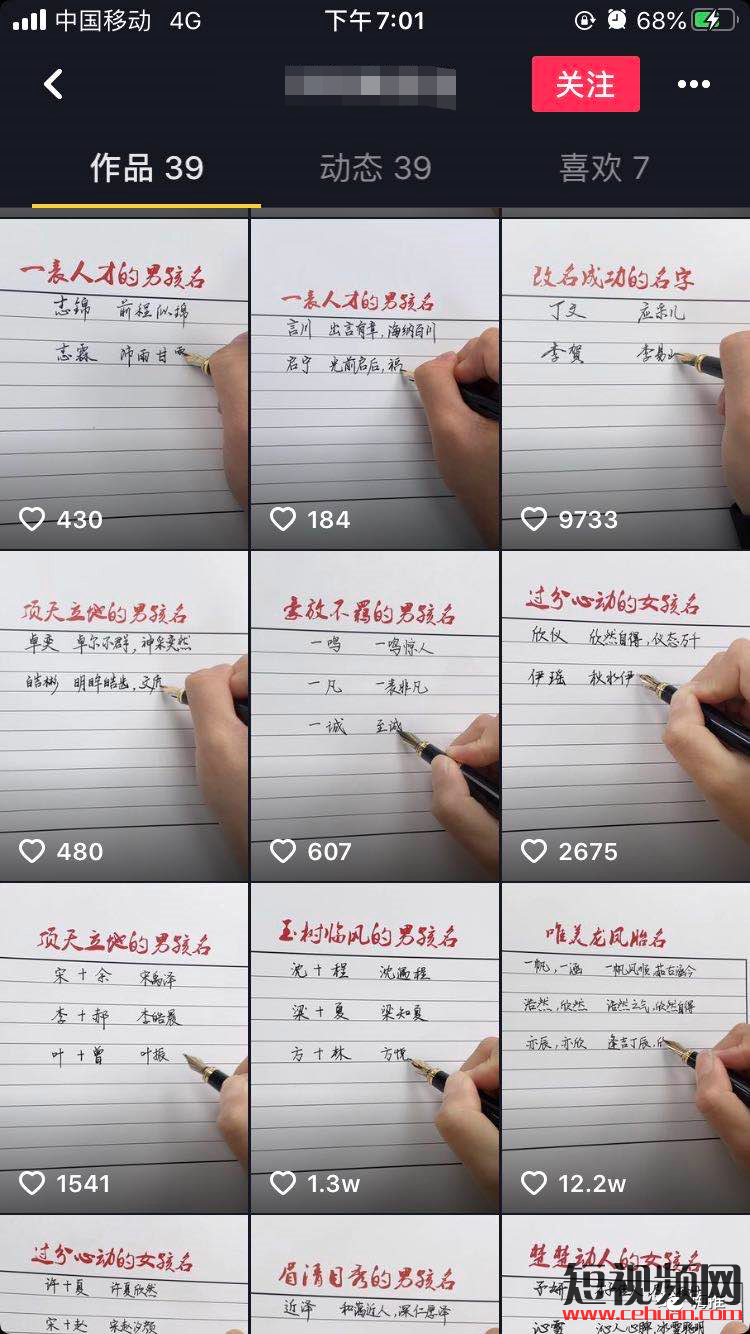Go back using the back arrow
Image resolution: width=750 pixels, height=1334 pixels.
(53, 84)
